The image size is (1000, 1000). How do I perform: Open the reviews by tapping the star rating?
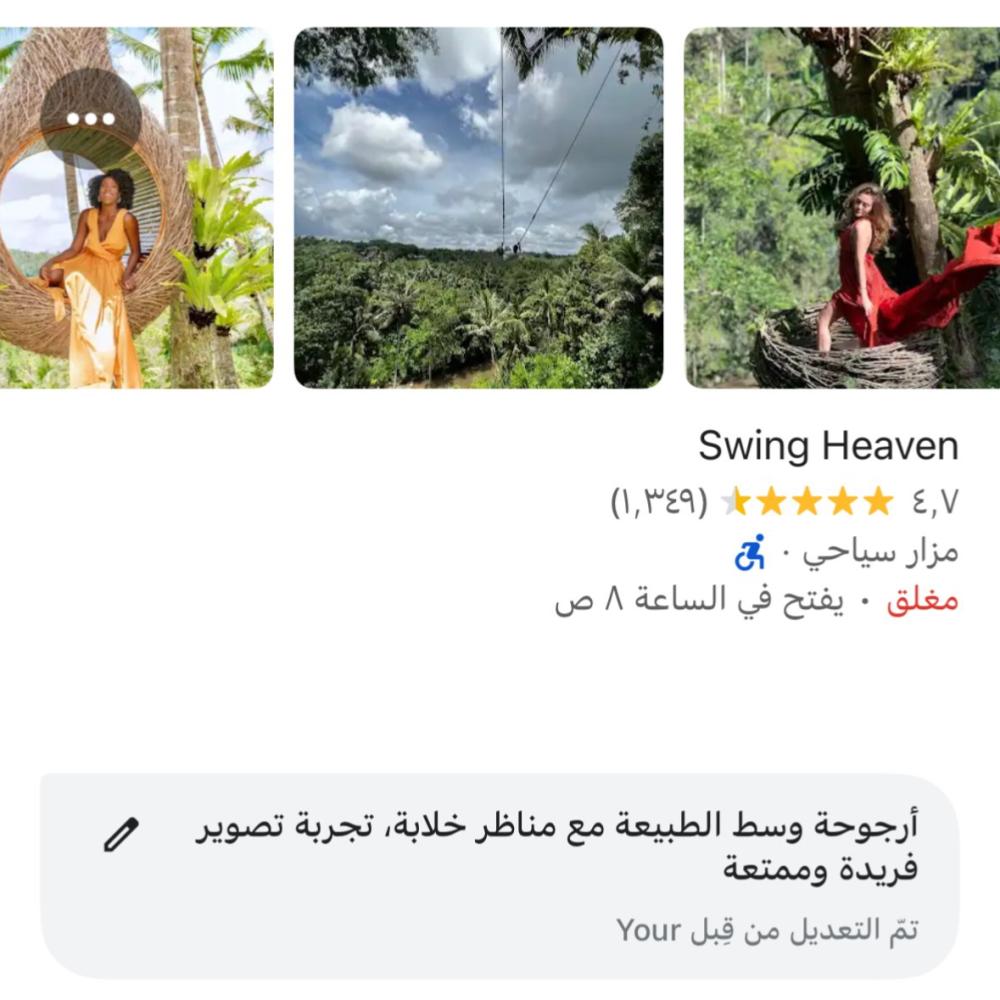pyautogui.click(x=806, y=501)
